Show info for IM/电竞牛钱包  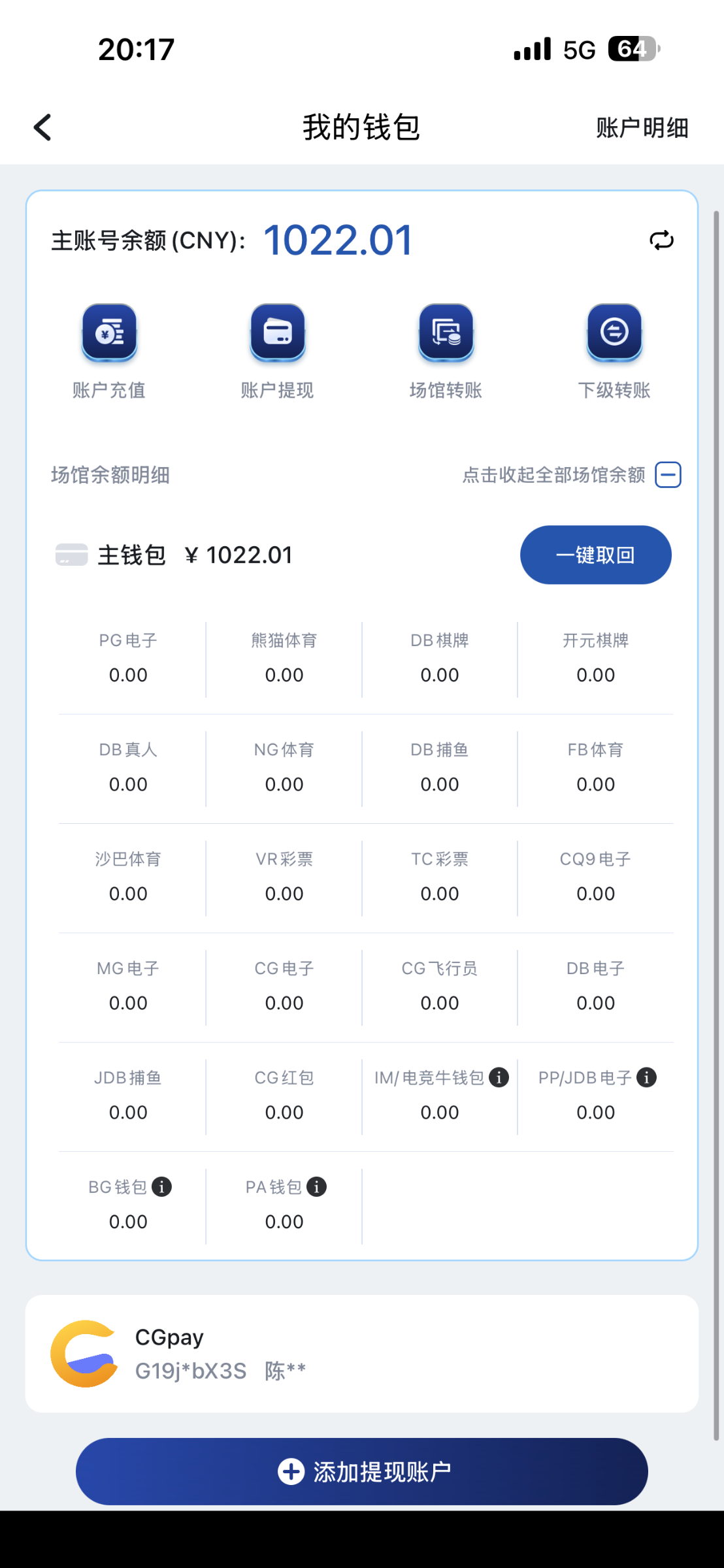(x=499, y=1077)
